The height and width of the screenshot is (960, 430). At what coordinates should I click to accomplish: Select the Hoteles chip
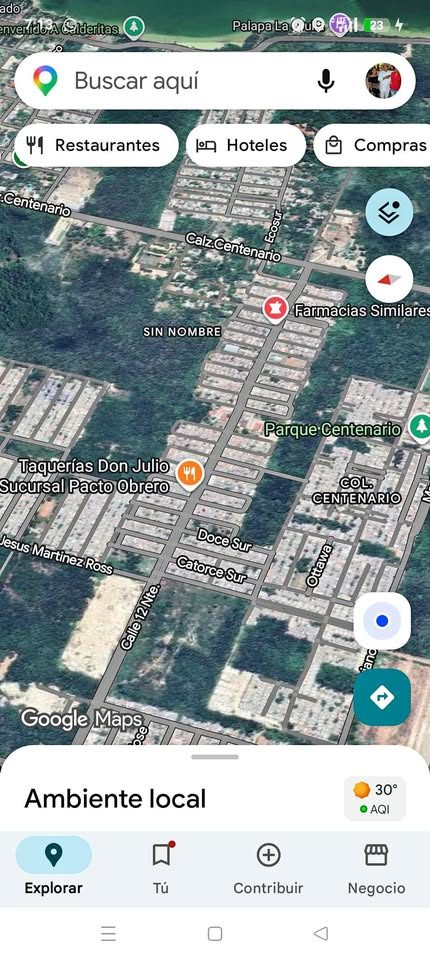click(246, 145)
